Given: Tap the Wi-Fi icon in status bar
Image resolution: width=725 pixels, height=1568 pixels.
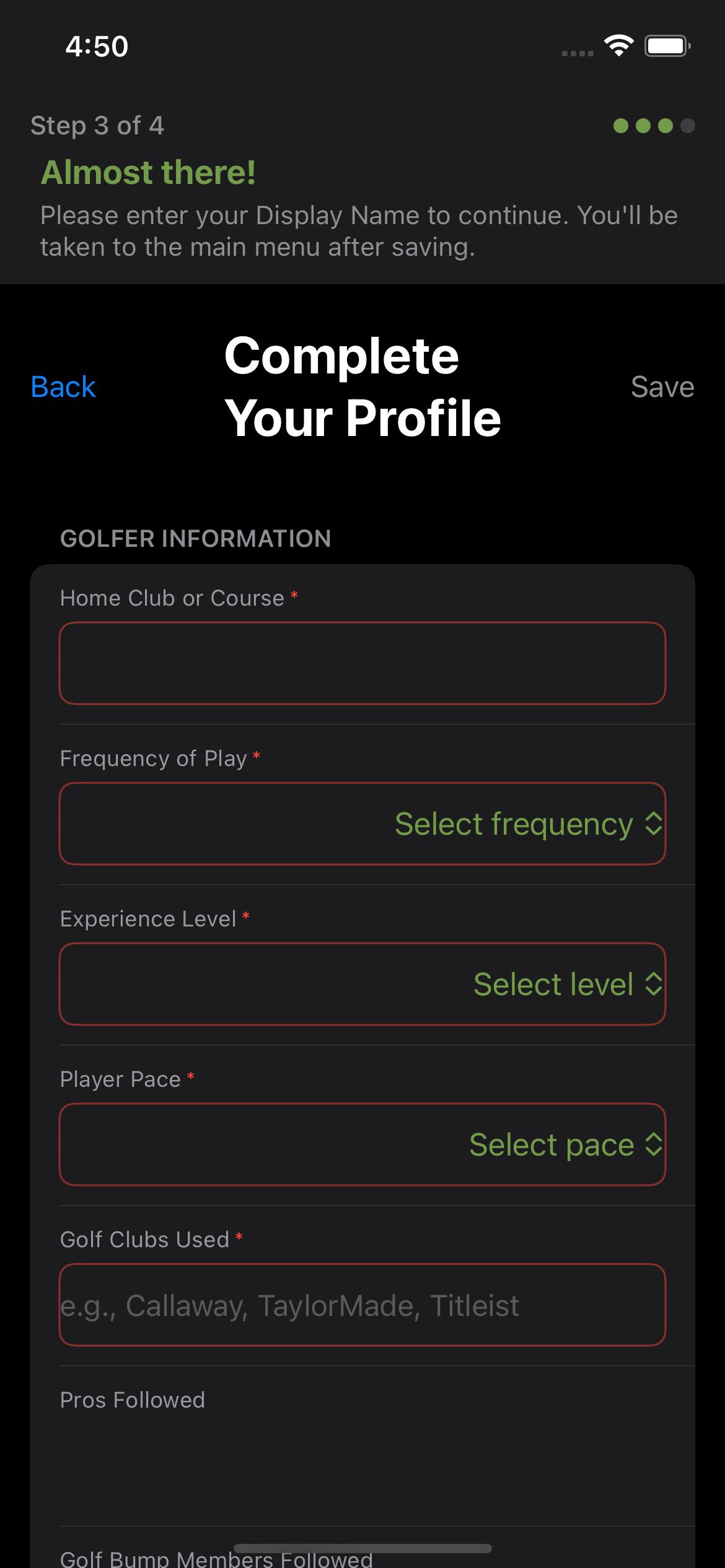Looking at the screenshot, I should click(x=618, y=44).
